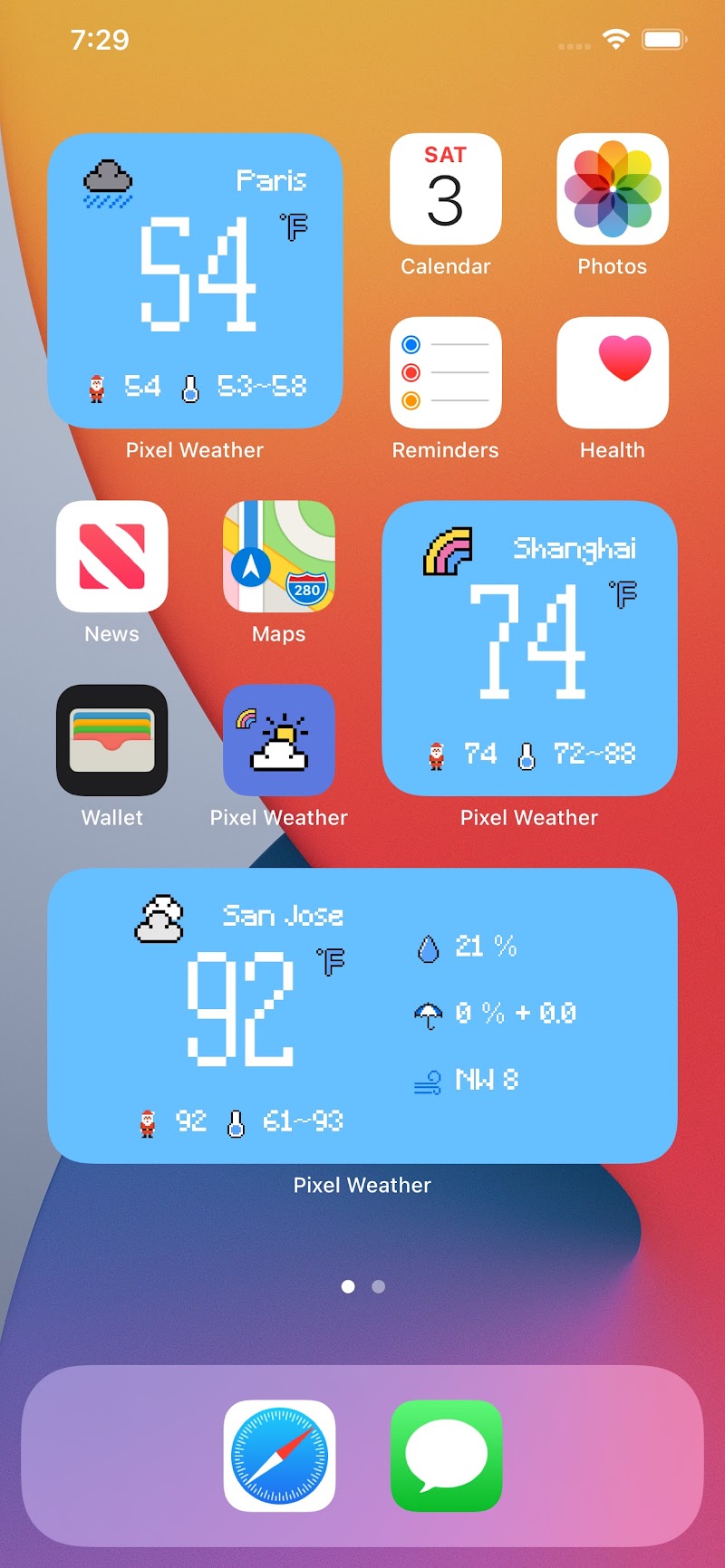Open the Shanghai weather widget
Viewport: 725px width, 1568px height.
(529, 649)
